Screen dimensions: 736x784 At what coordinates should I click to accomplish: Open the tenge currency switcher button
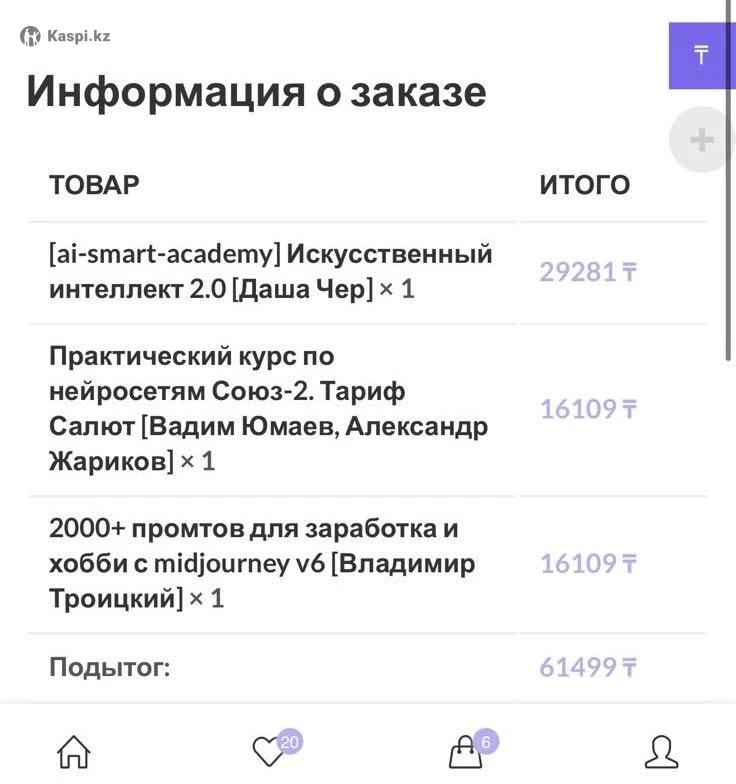702,56
